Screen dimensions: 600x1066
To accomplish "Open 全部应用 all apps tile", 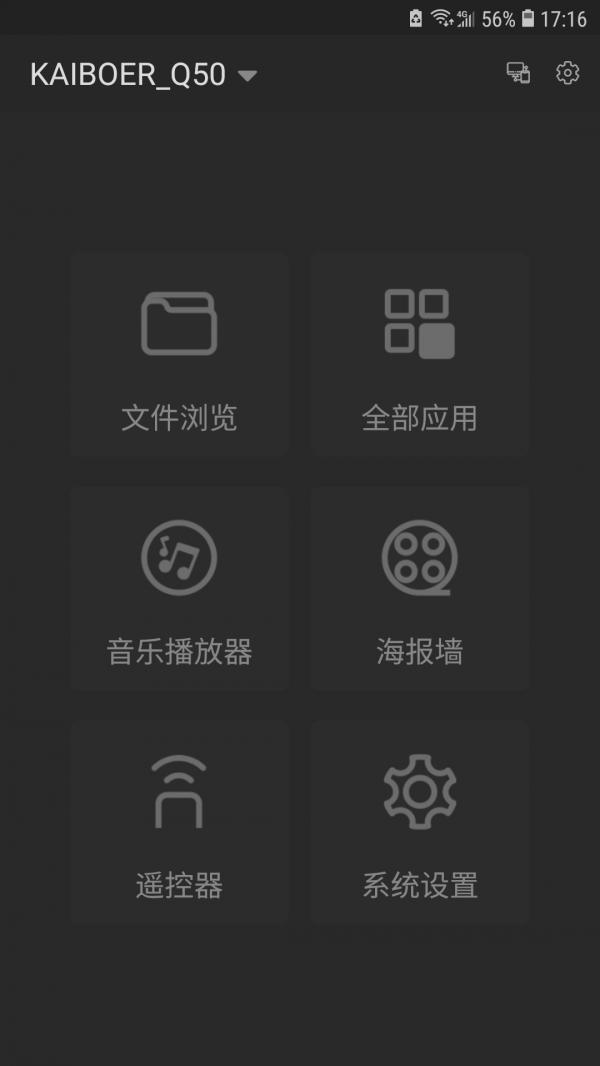I will 419,355.
